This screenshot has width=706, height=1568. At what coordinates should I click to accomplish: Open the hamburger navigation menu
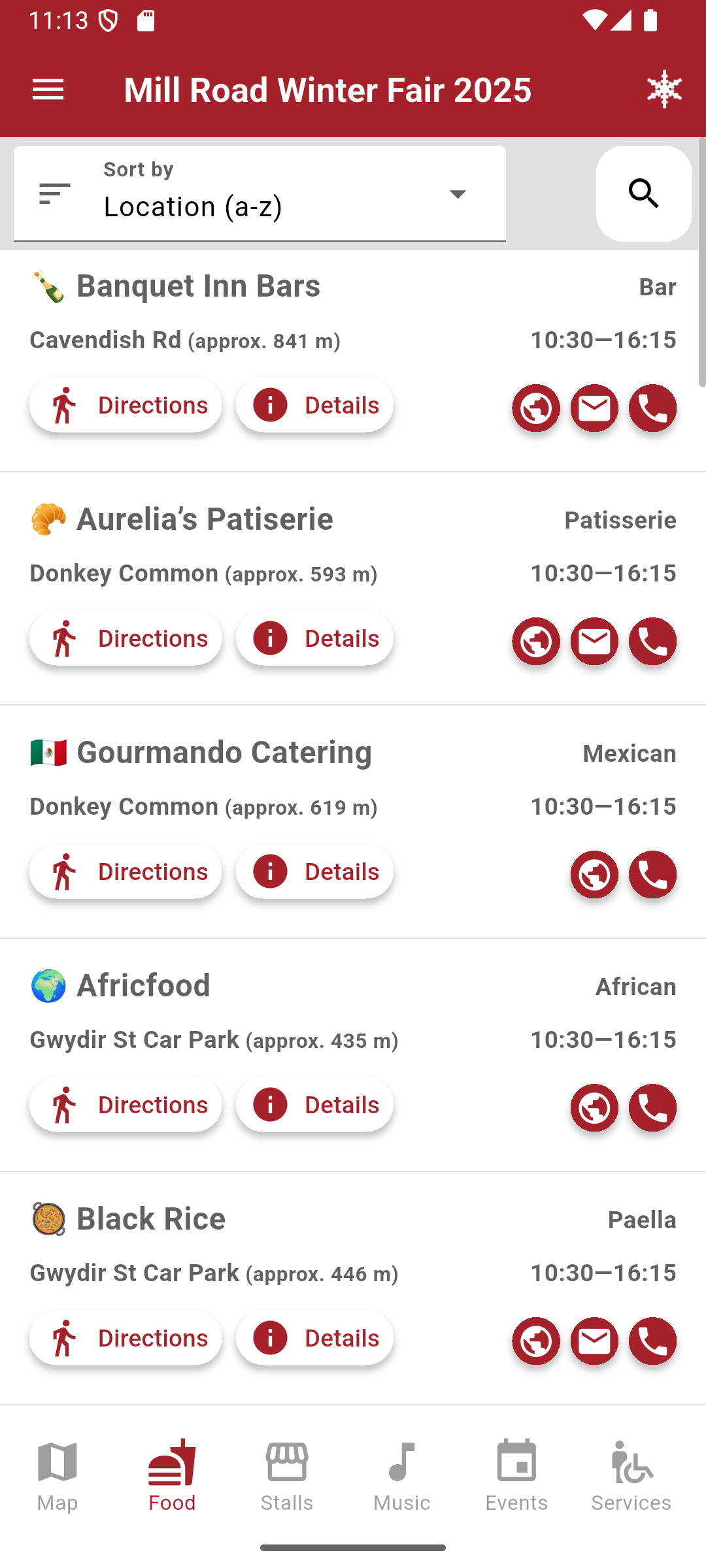pyautogui.click(x=48, y=90)
